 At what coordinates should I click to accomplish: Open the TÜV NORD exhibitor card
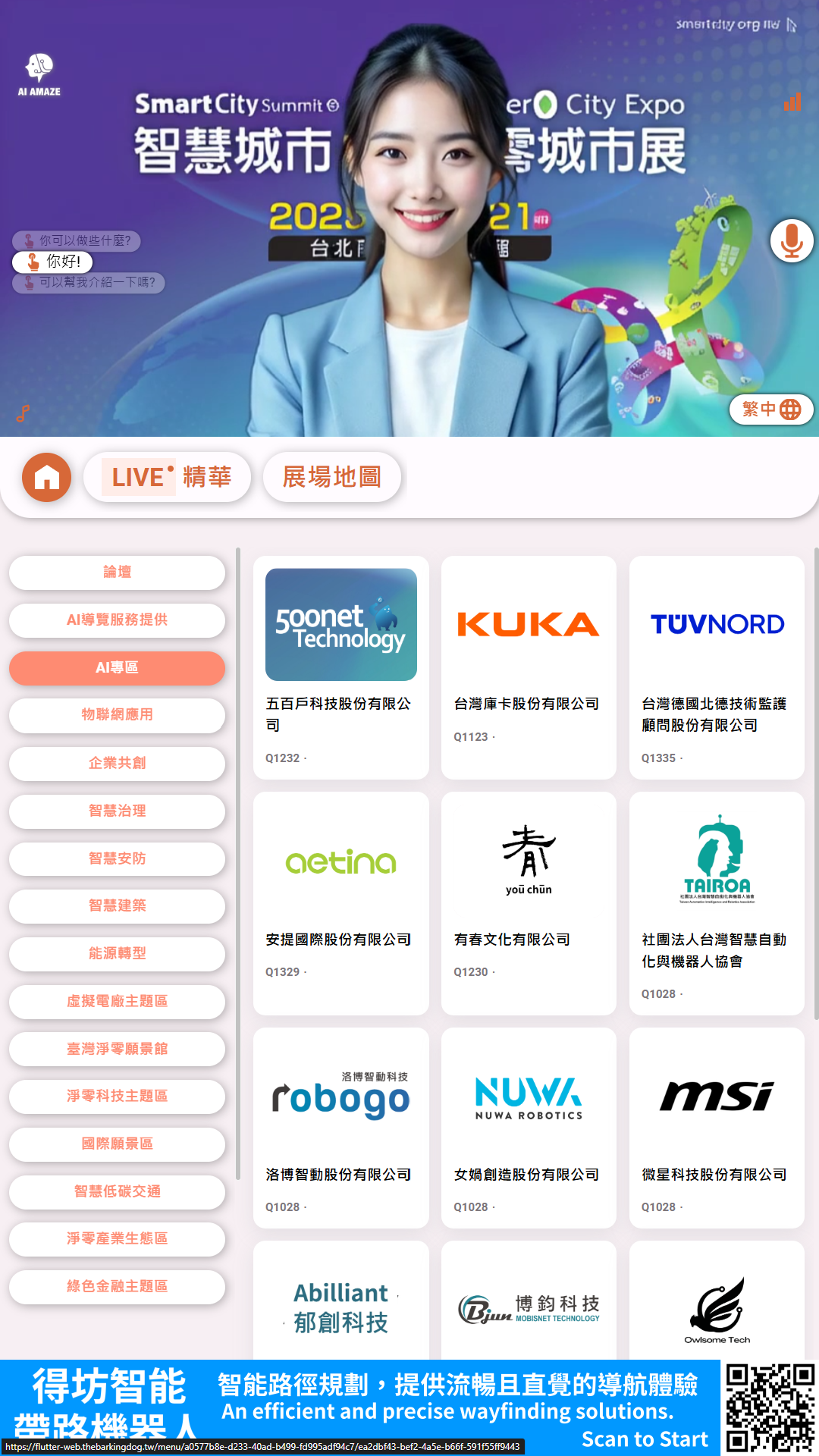pyautogui.click(x=717, y=667)
